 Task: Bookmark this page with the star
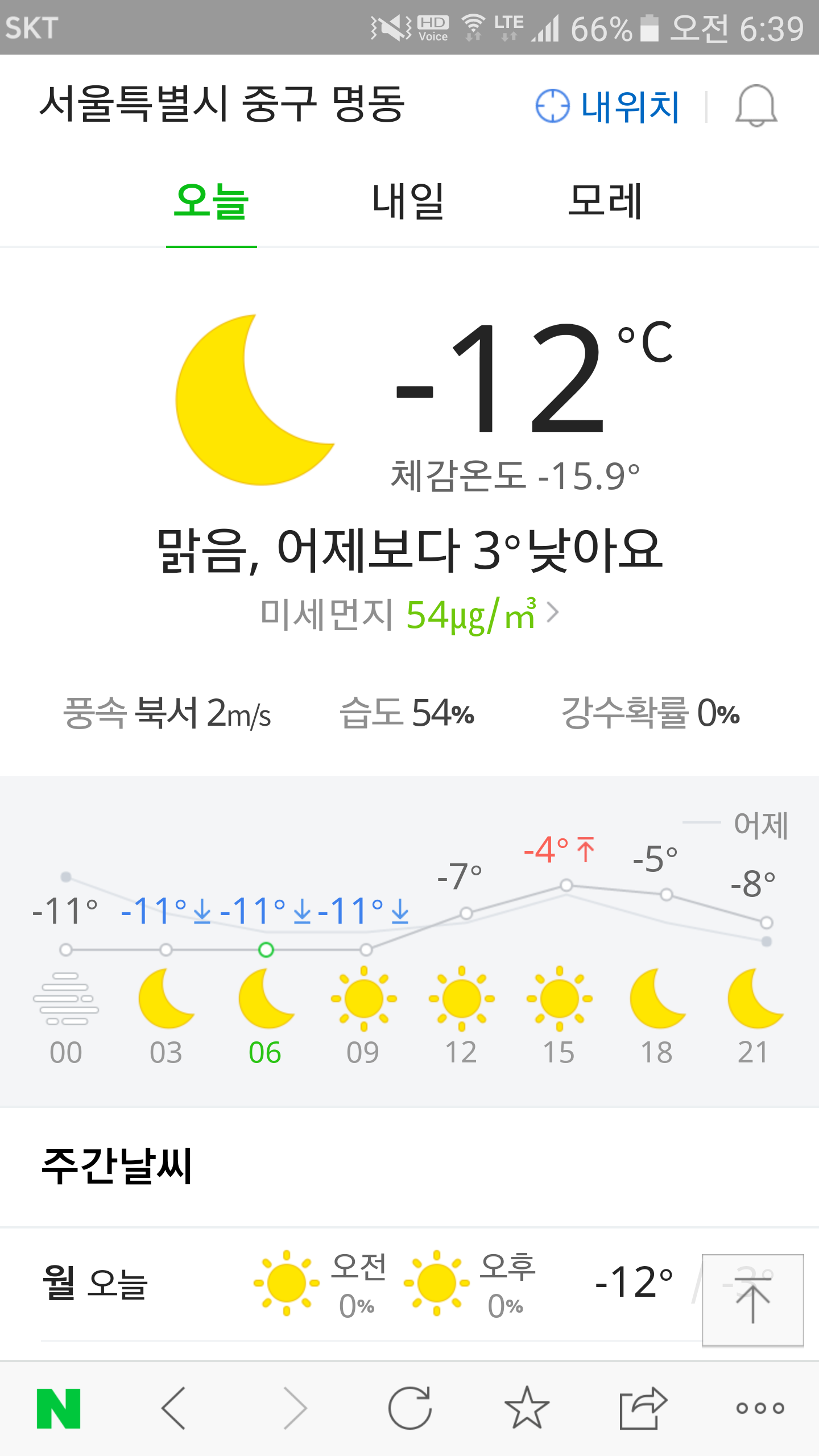[527, 1408]
